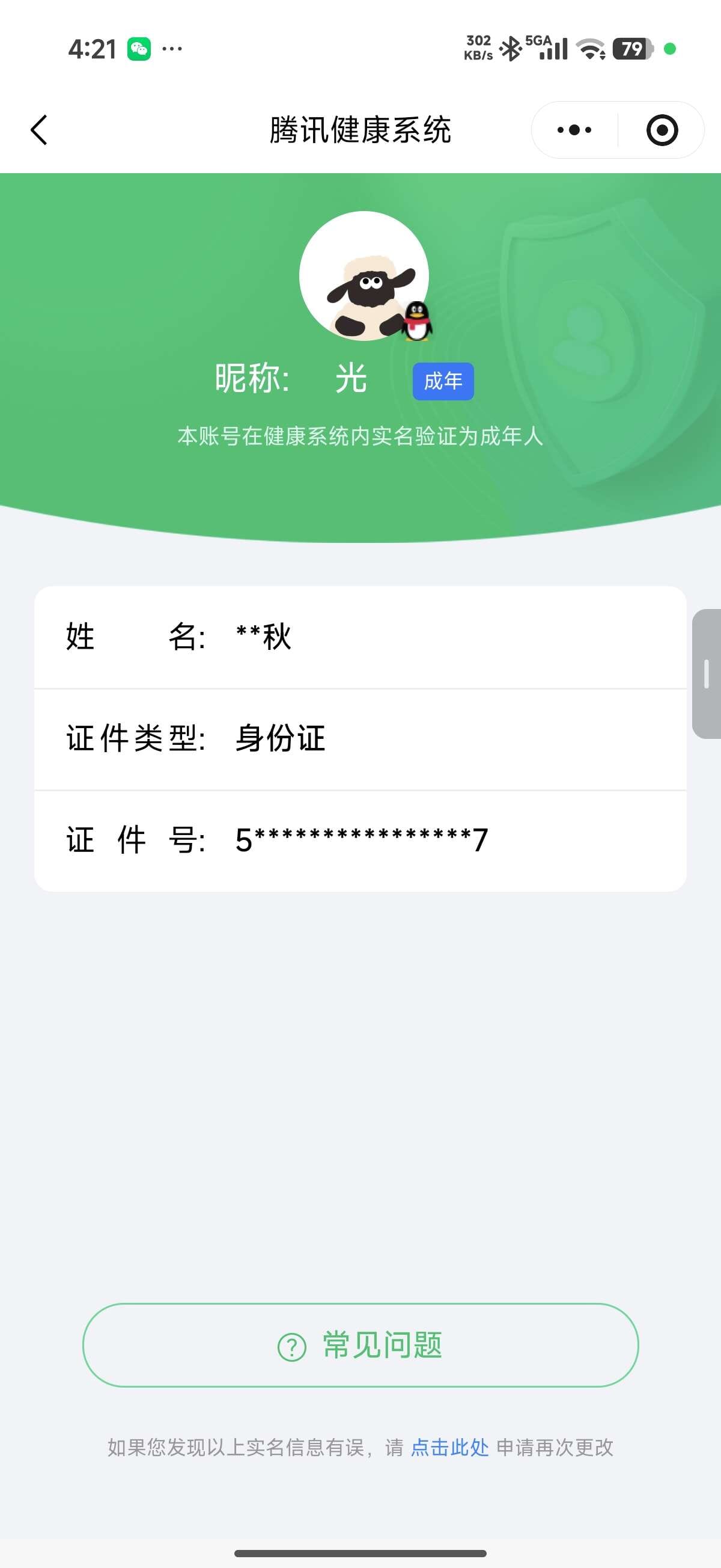Tap the Bluetooth status icon
The height and width of the screenshot is (1568, 721).
tap(512, 49)
